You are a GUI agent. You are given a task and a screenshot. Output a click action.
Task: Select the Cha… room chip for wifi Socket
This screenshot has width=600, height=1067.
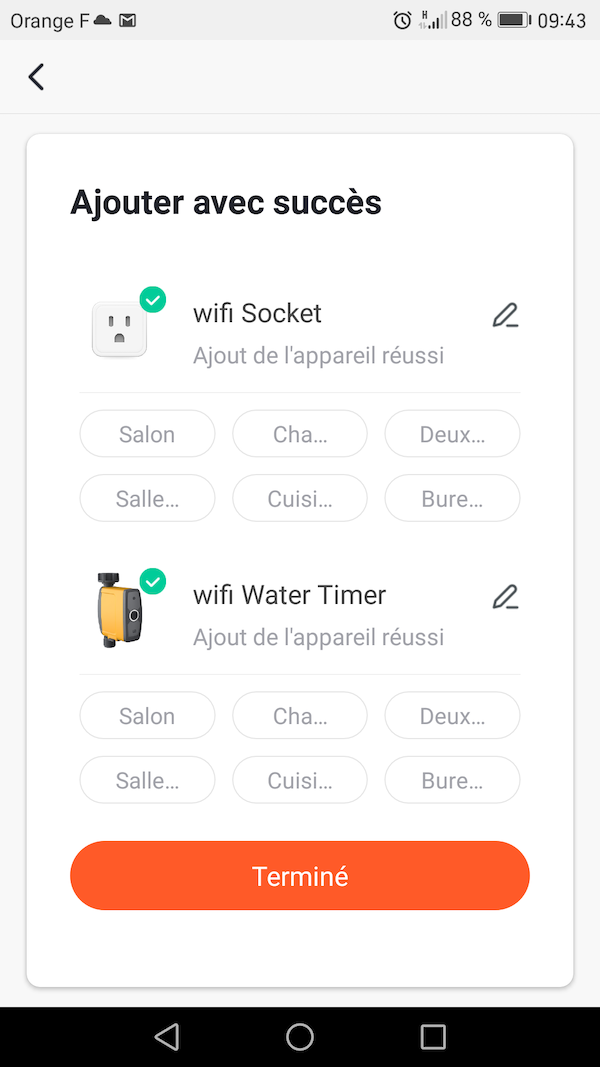pos(300,434)
